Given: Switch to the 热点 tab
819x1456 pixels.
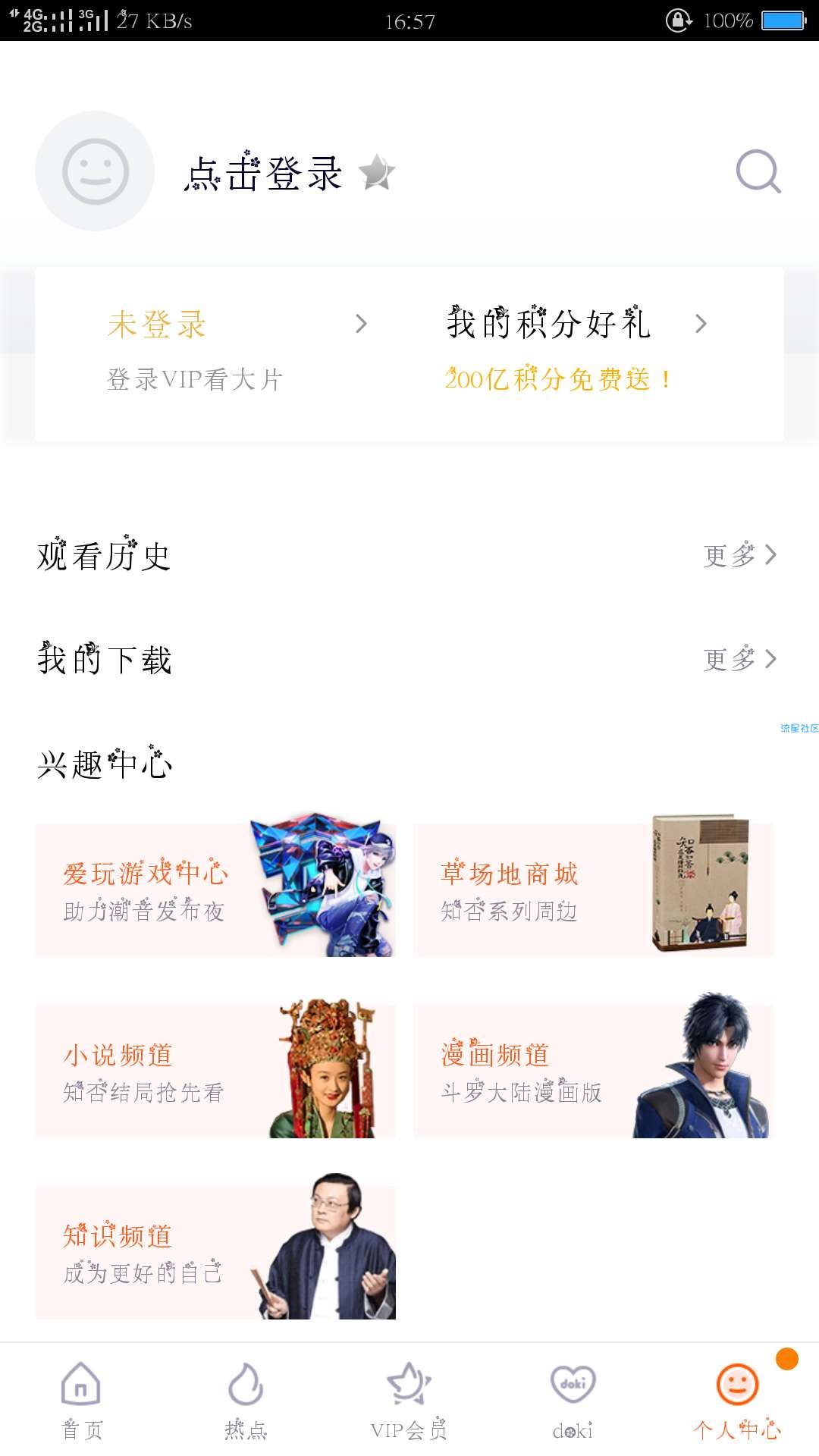Looking at the screenshot, I should (x=246, y=1400).
